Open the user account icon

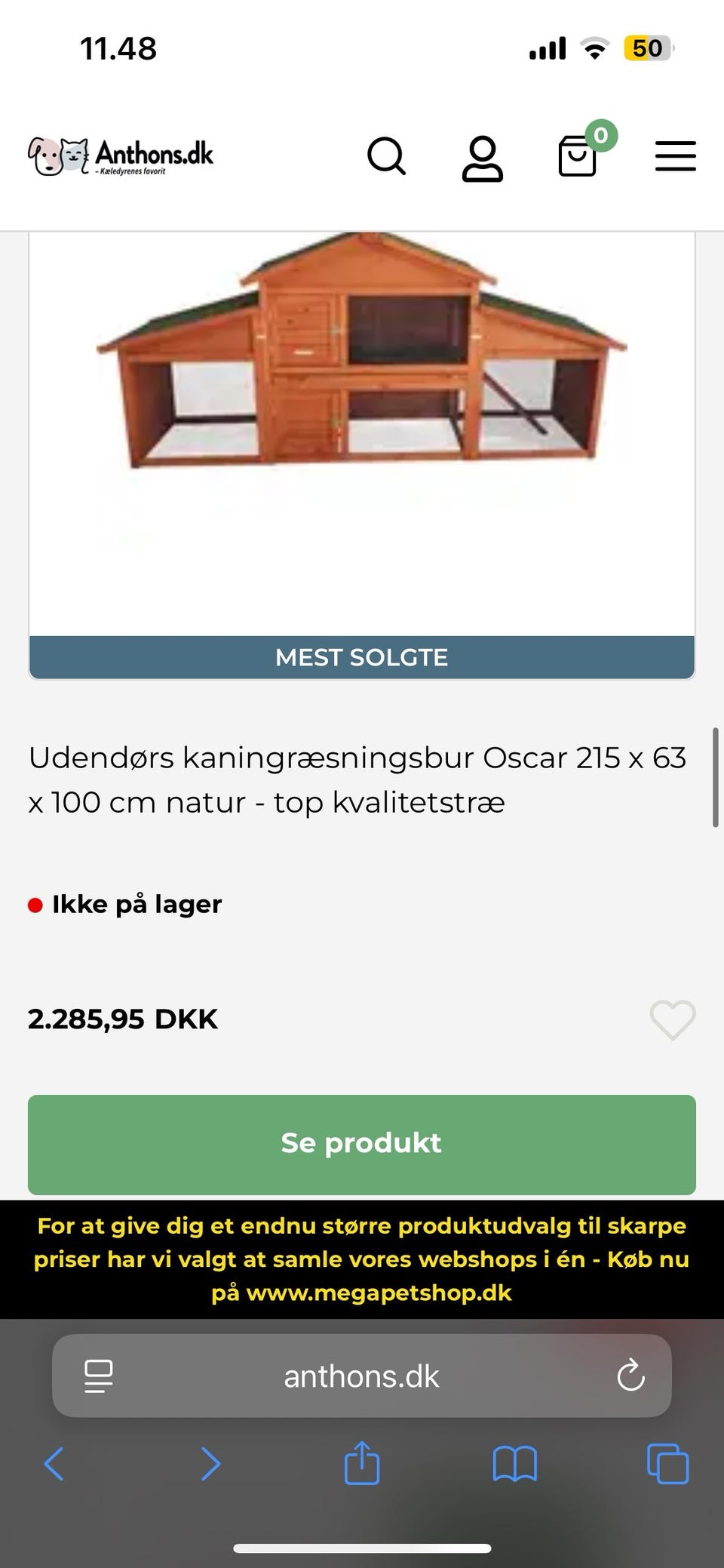coord(483,157)
